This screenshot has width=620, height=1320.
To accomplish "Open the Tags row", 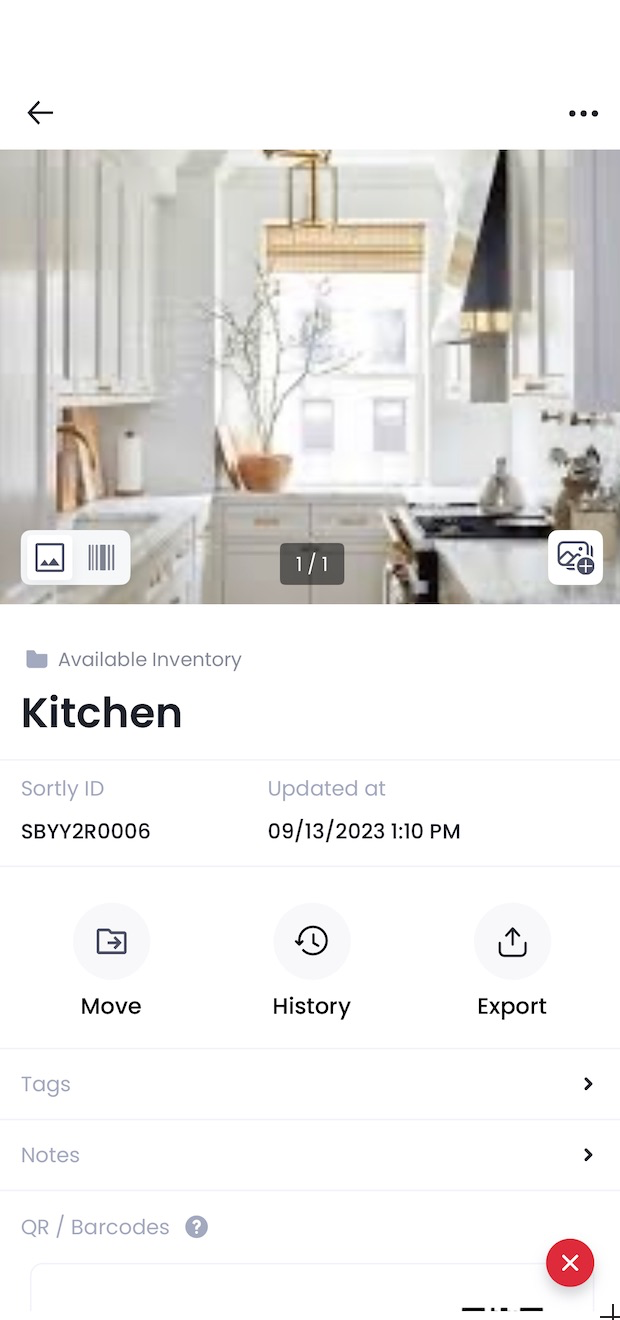I will point(310,1084).
